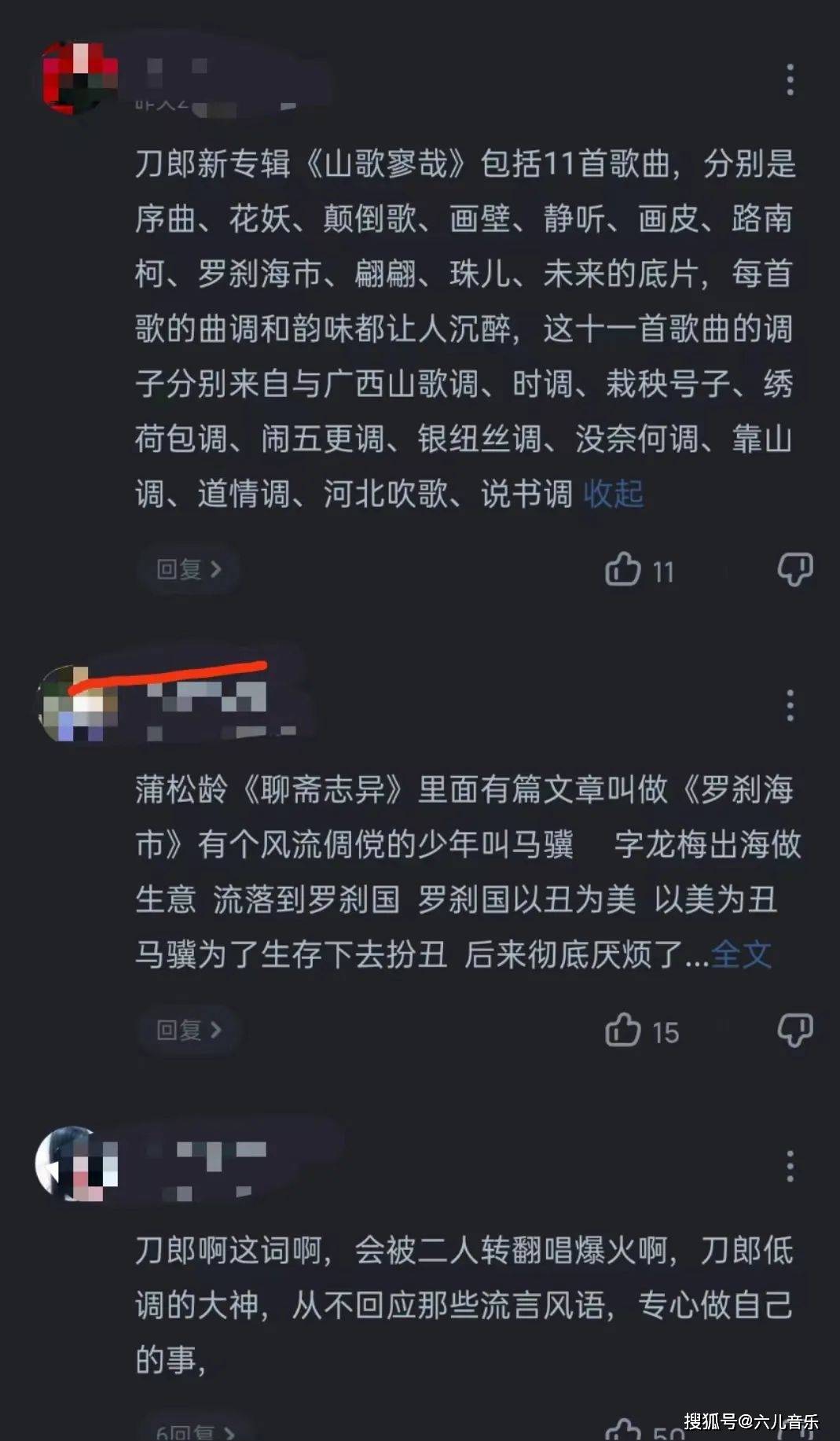
Task: Open overflow menu on the 二人转 comment
Action: pyautogui.click(x=790, y=1167)
